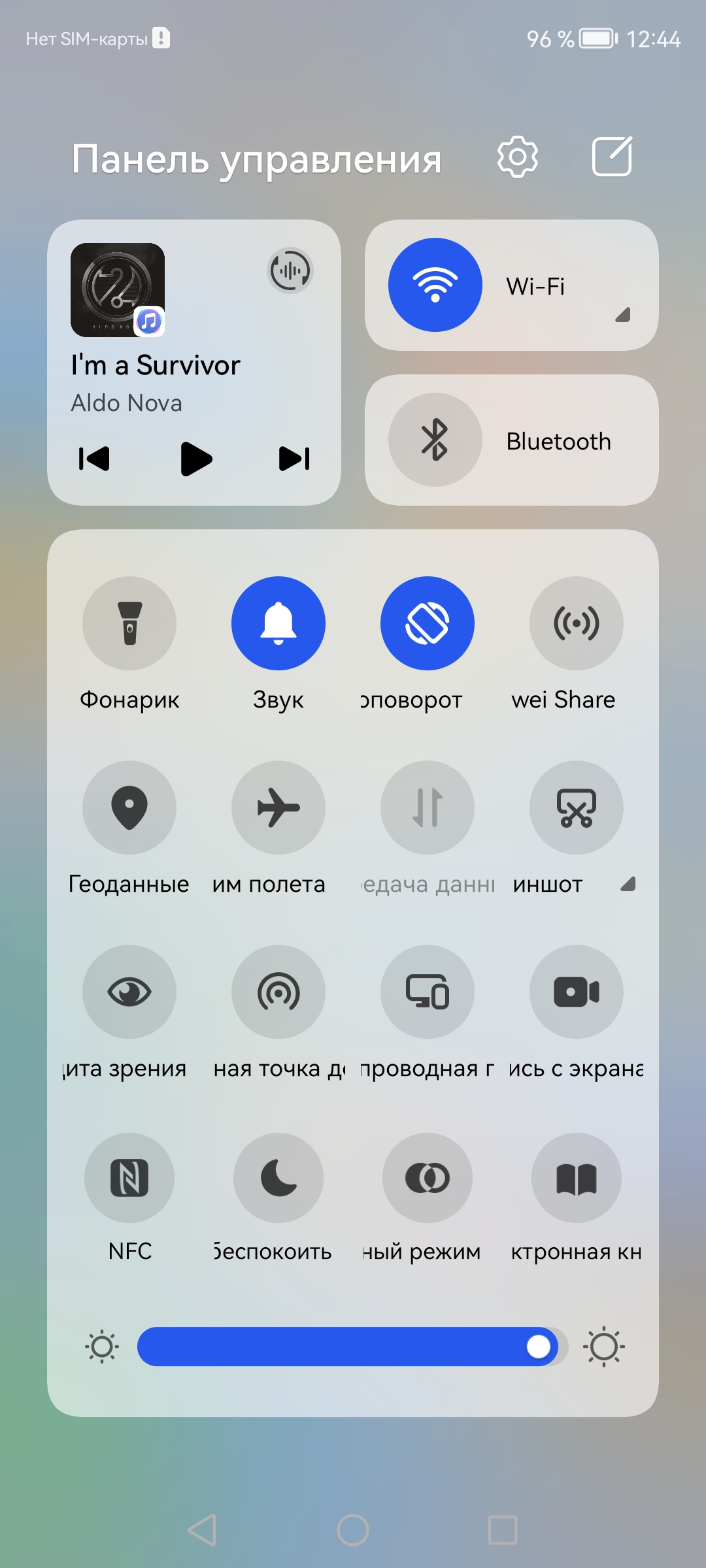Enable Huawei Share
The width and height of the screenshot is (706, 1568).
577,623
